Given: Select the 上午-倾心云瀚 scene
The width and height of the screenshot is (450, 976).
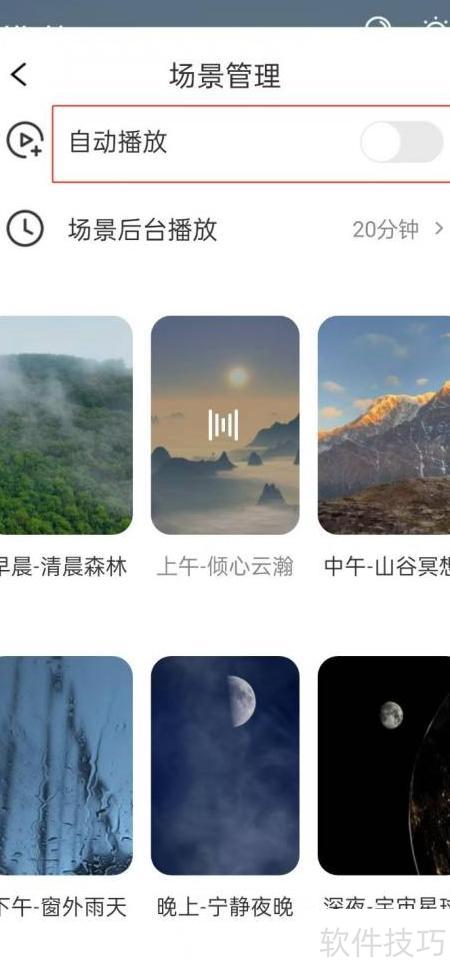Looking at the screenshot, I should click(225, 425).
